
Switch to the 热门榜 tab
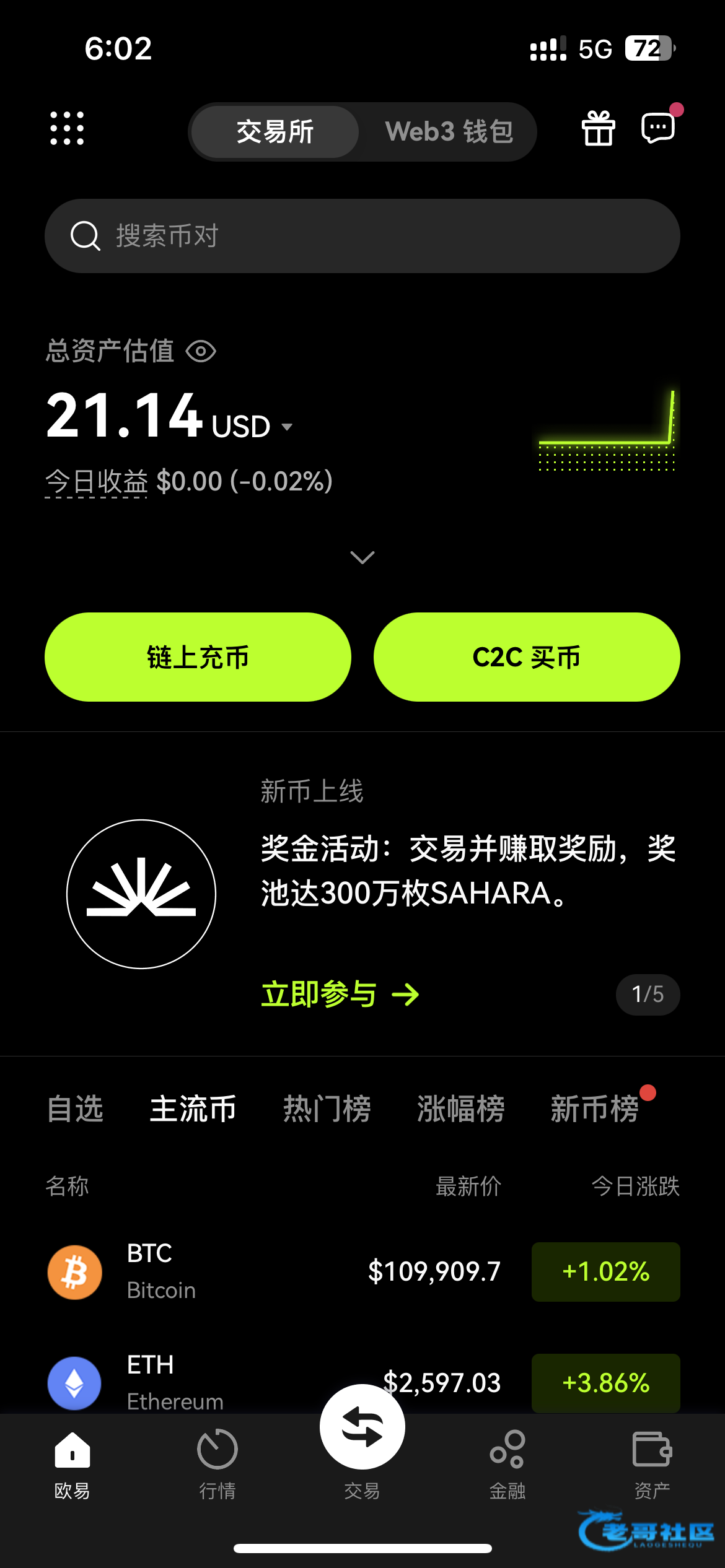pos(327,1108)
